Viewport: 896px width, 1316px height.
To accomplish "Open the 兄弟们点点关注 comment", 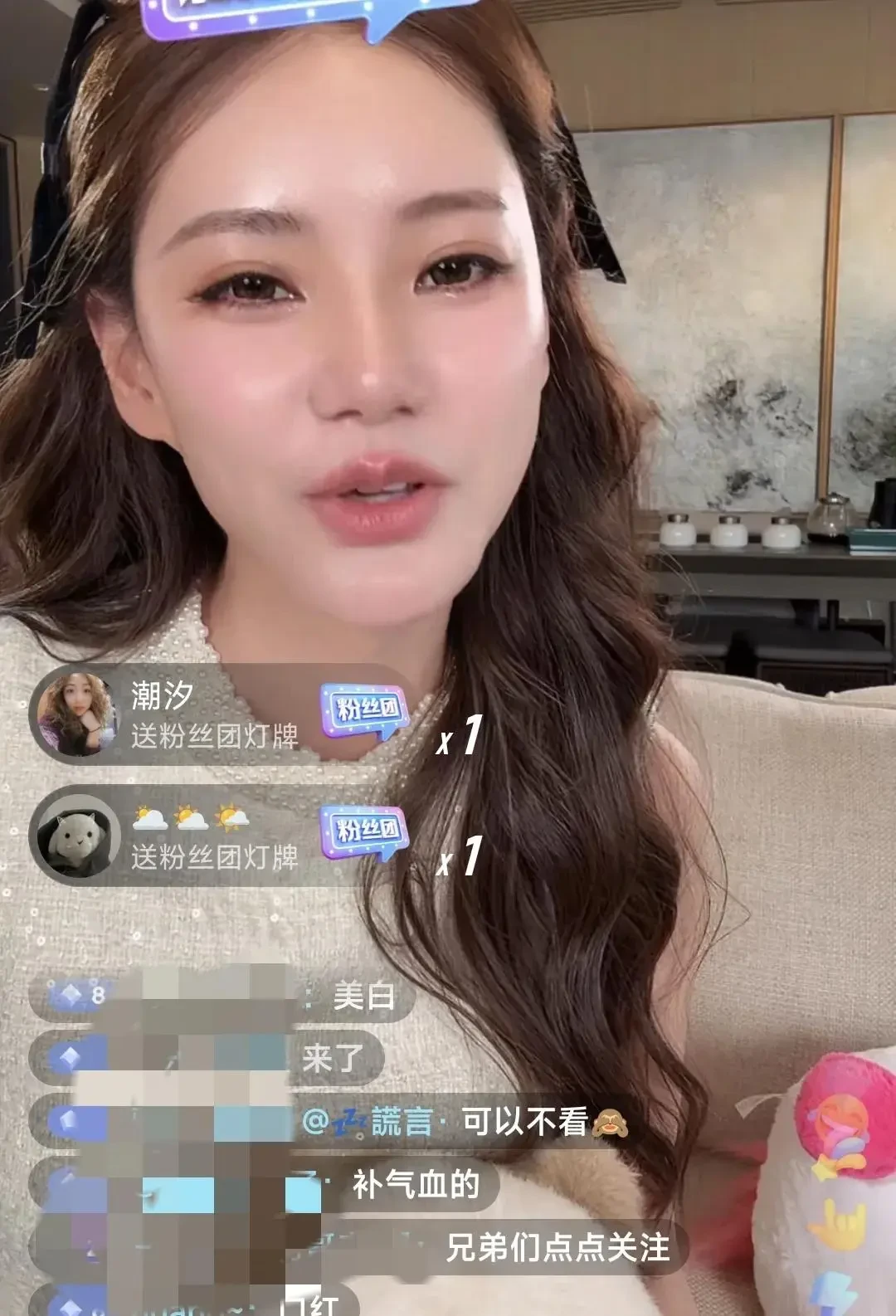I will coord(558,1248).
